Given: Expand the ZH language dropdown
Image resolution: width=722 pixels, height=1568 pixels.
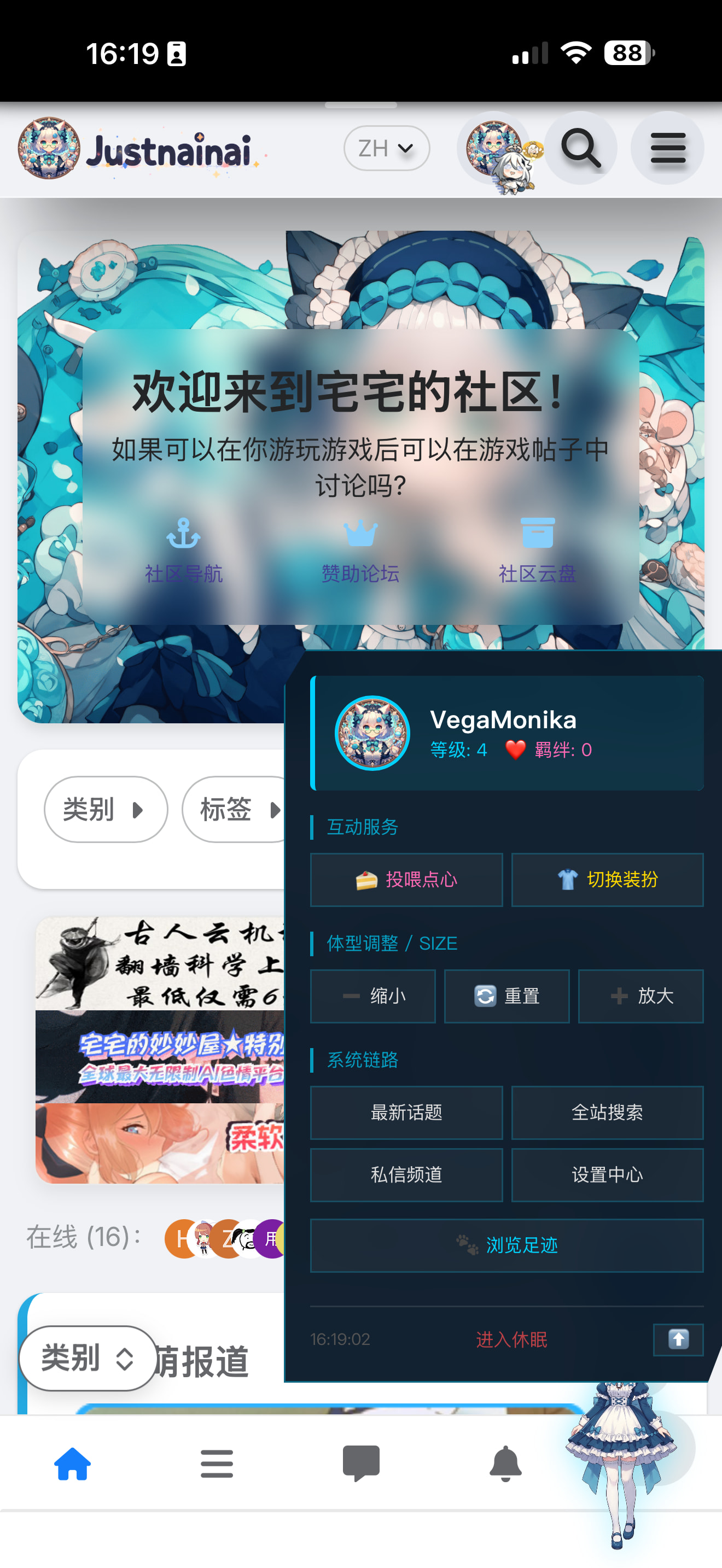Looking at the screenshot, I should pyautogui.click(x=387, y=148).
